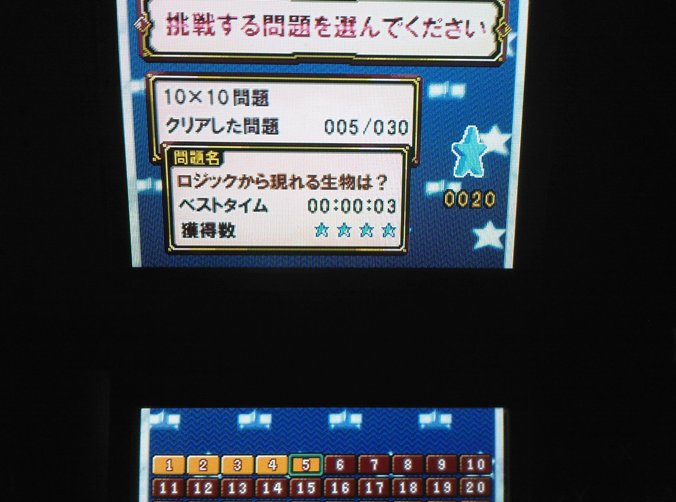The image size is (676, 502).
Task: Select puzzle number 18
Action: [x=408, y=489]
